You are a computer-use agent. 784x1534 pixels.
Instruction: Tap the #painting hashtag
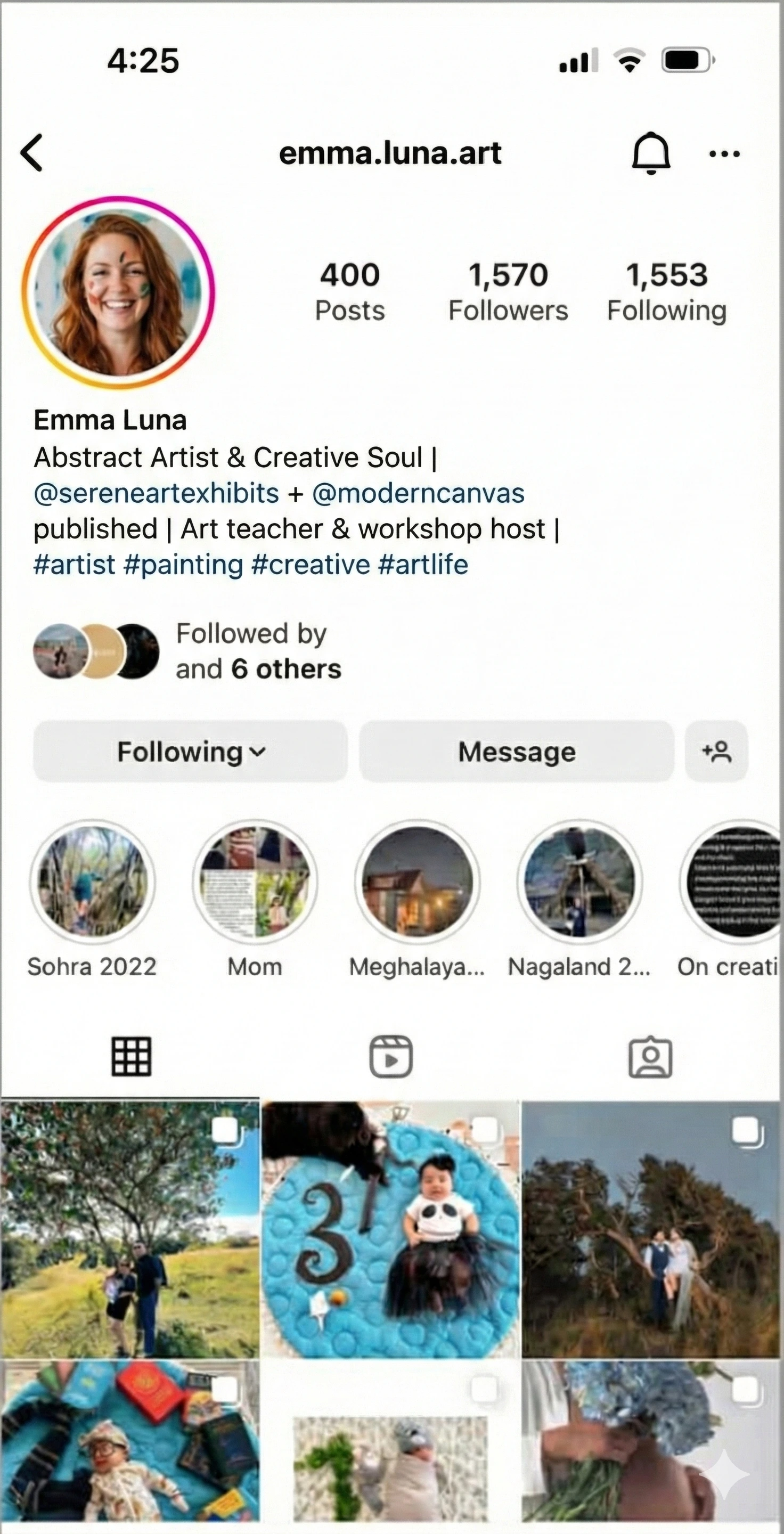click(x=183, y=565)
